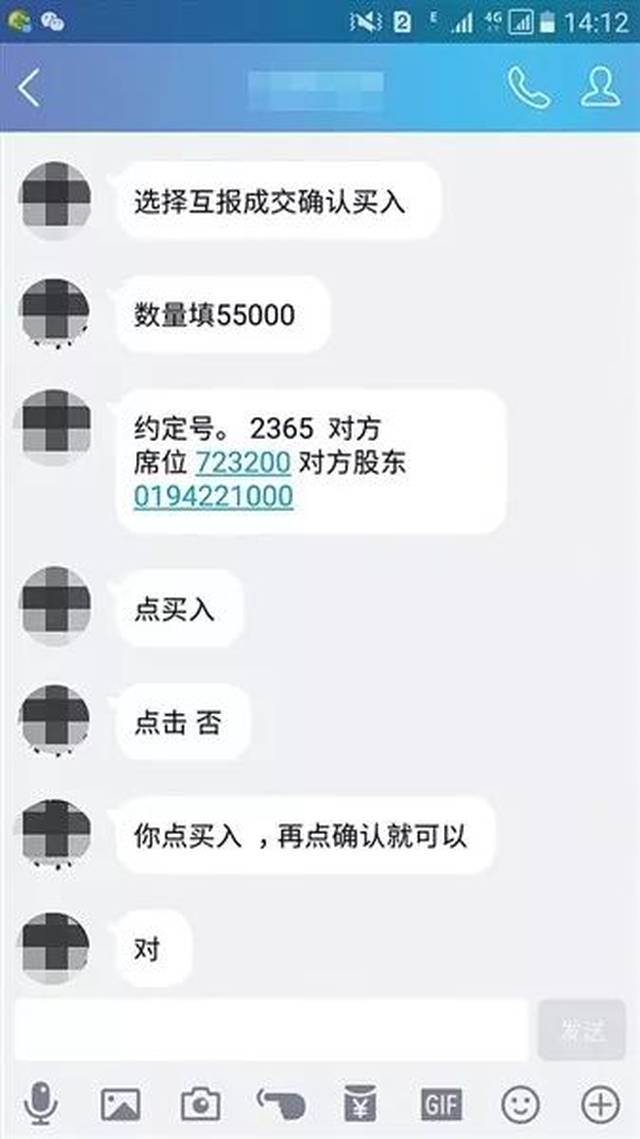Go back from this chat
Image resolution: width=640 pixels, height=1139 pixels.
tap(30, 89)
